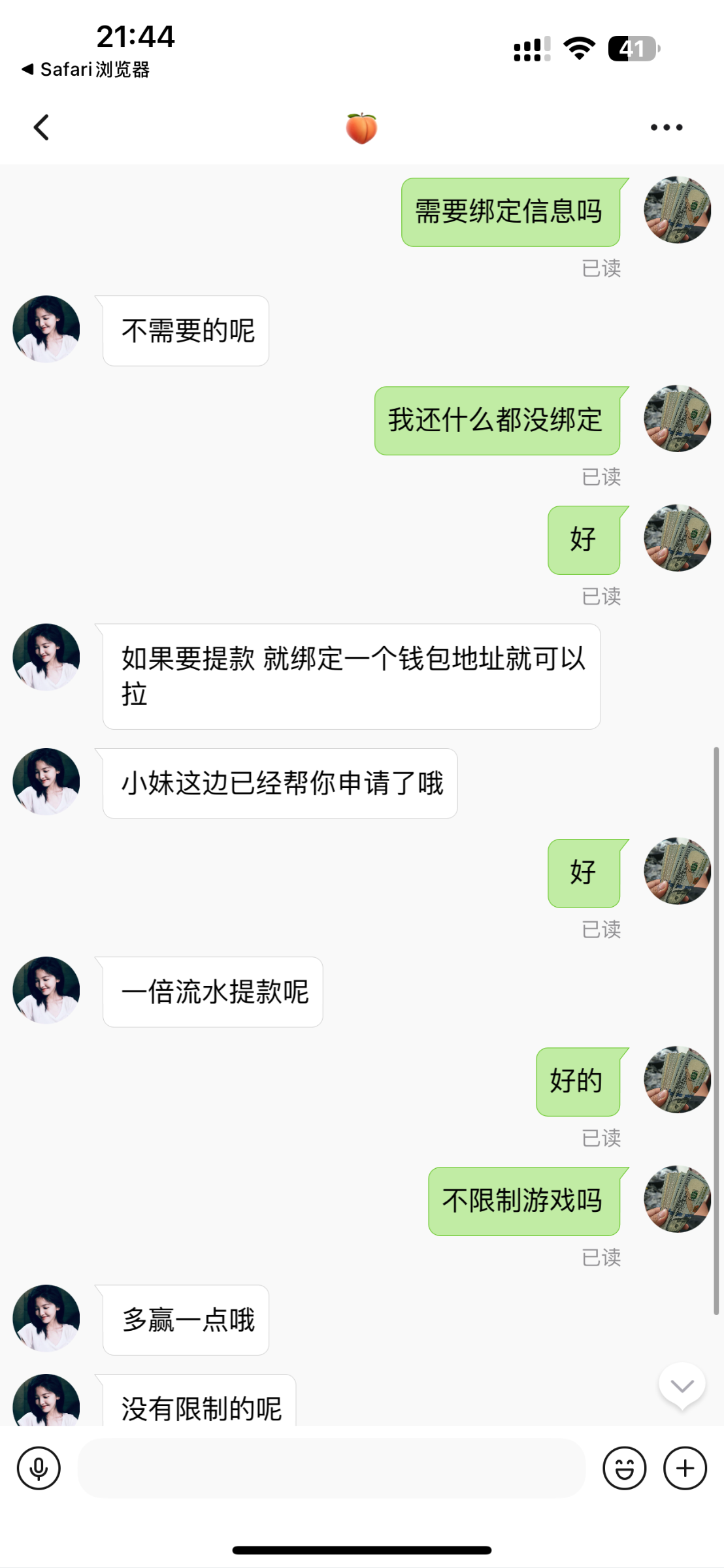Open contact avatar beside 不需要的呢
Viewport: 724px width, 1568px height.
pos(46,329)
